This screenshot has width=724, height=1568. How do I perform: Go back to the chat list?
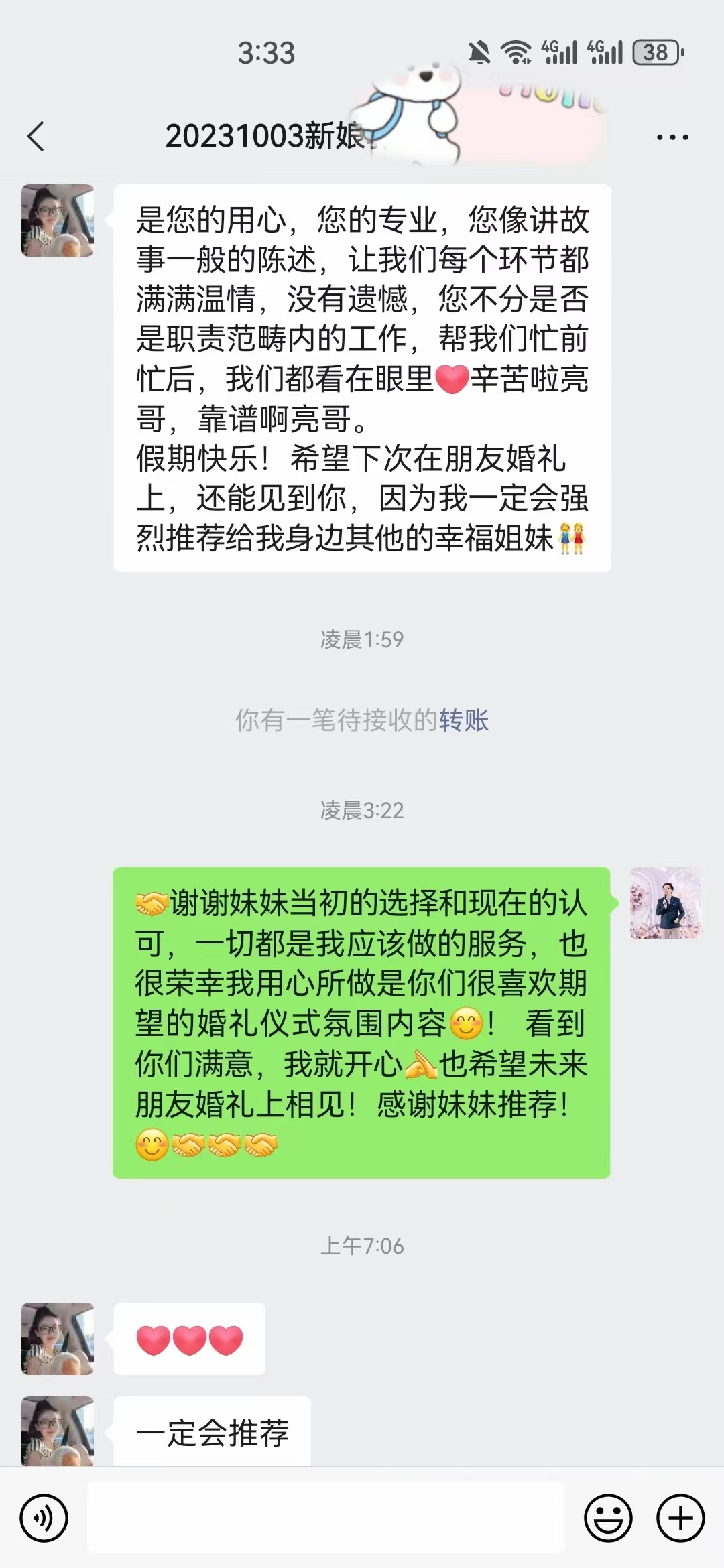36,137
